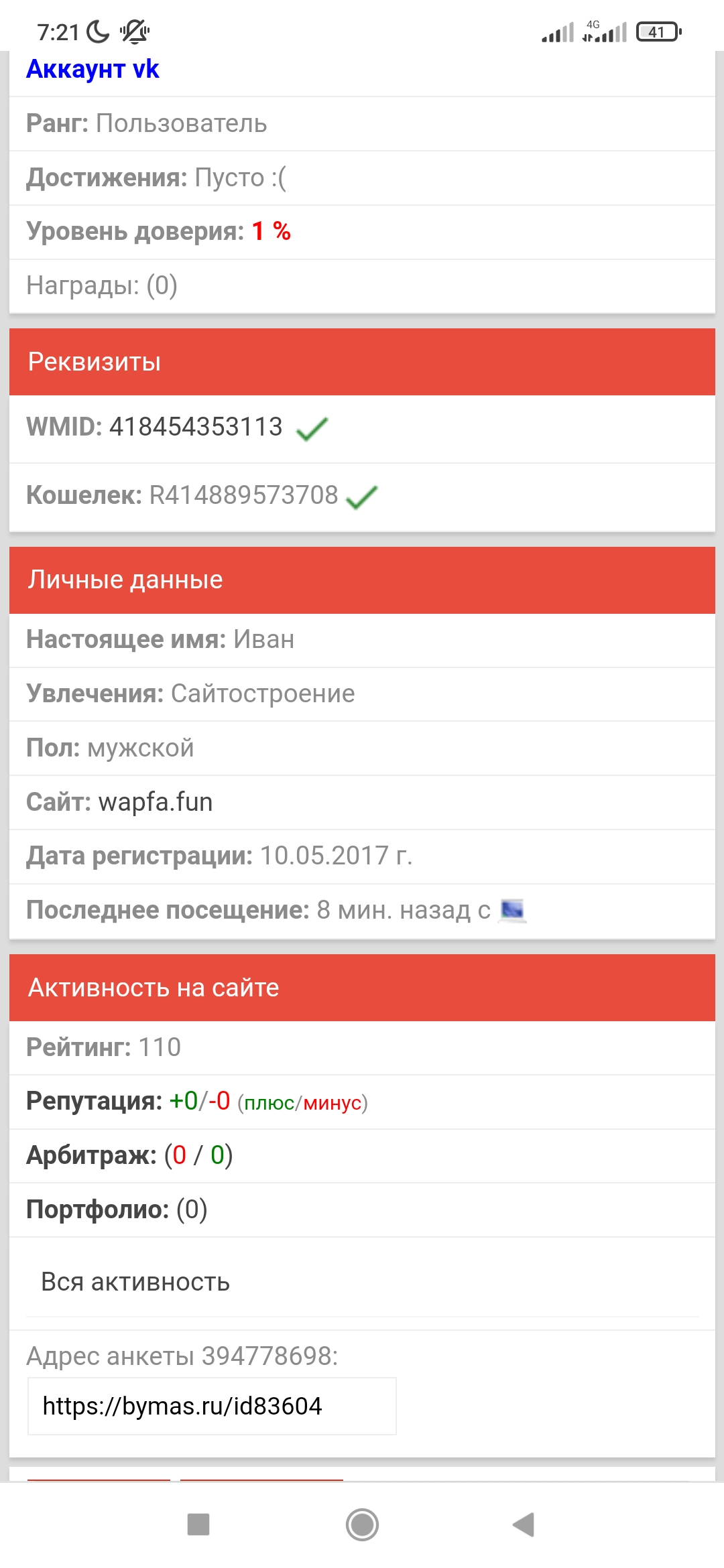
Task: Open the Аккаунт vk link
Action: [93, 70]
